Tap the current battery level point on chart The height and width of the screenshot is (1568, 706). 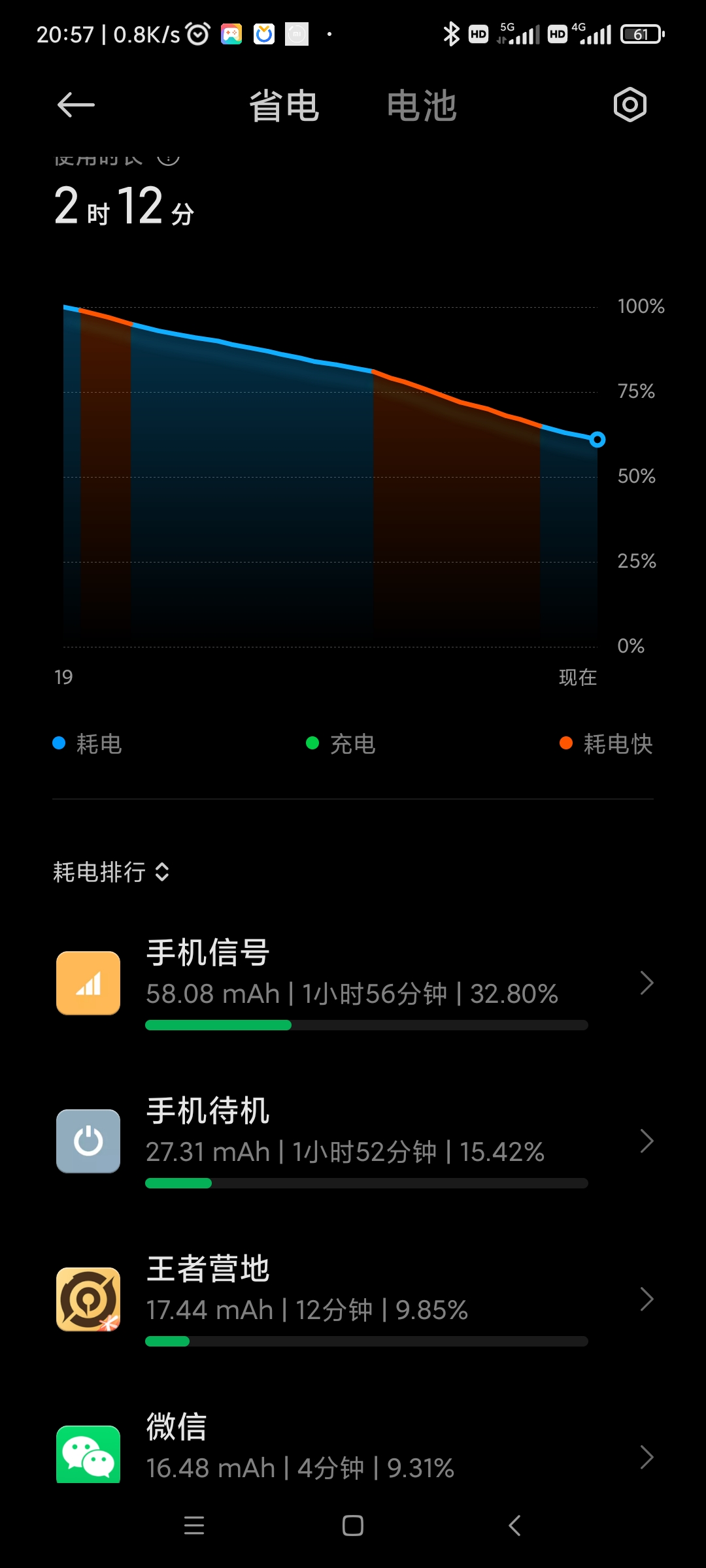(597, 440)
